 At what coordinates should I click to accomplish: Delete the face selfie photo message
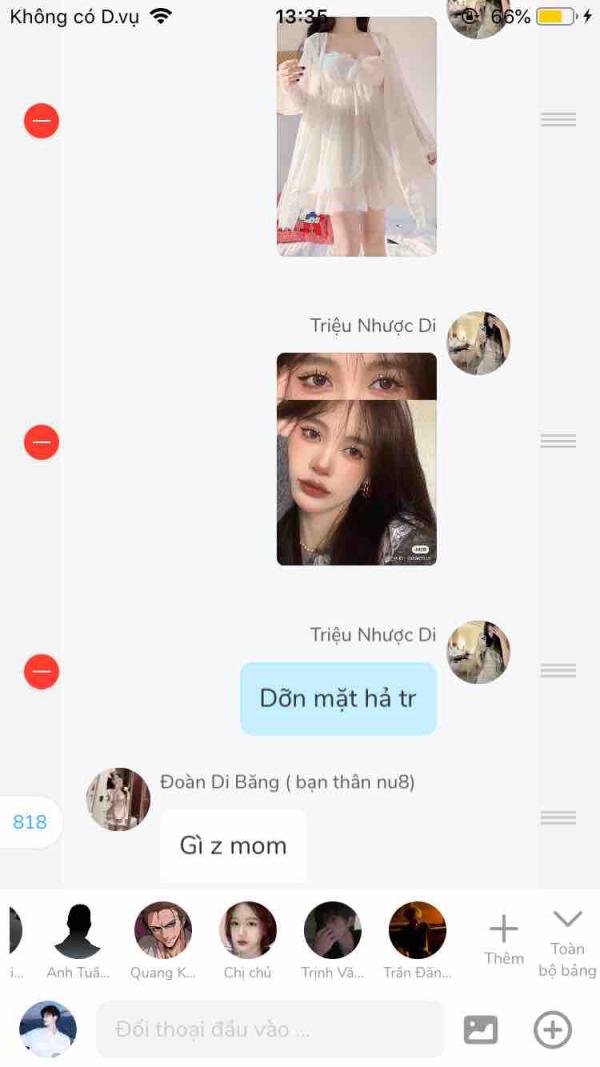[41, 442]
